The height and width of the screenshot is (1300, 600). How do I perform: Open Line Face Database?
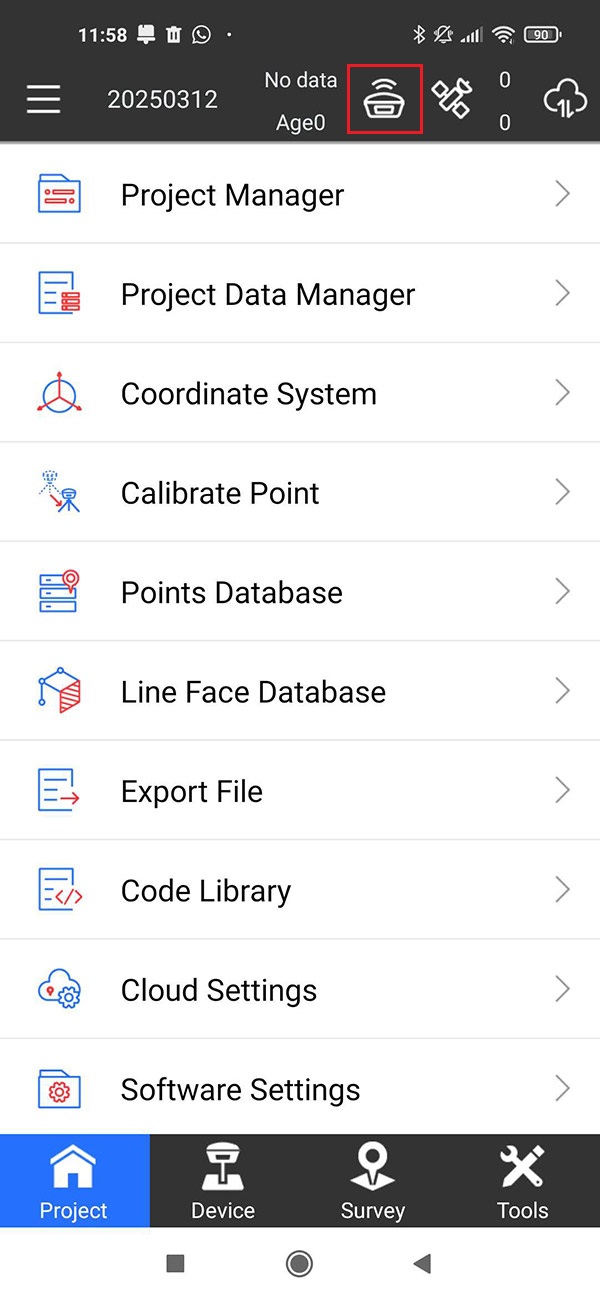[300, 691]
